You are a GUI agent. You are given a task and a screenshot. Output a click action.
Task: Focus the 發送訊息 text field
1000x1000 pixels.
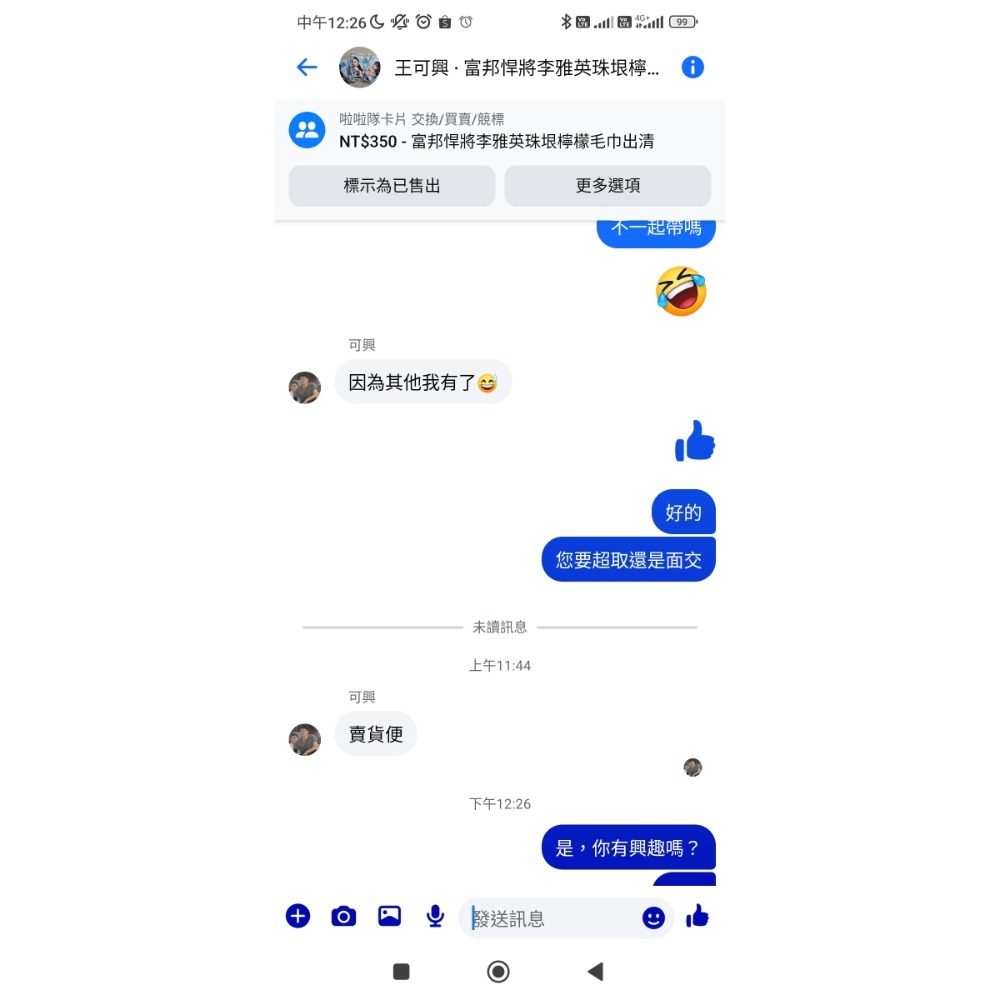[x=555, y=918]
